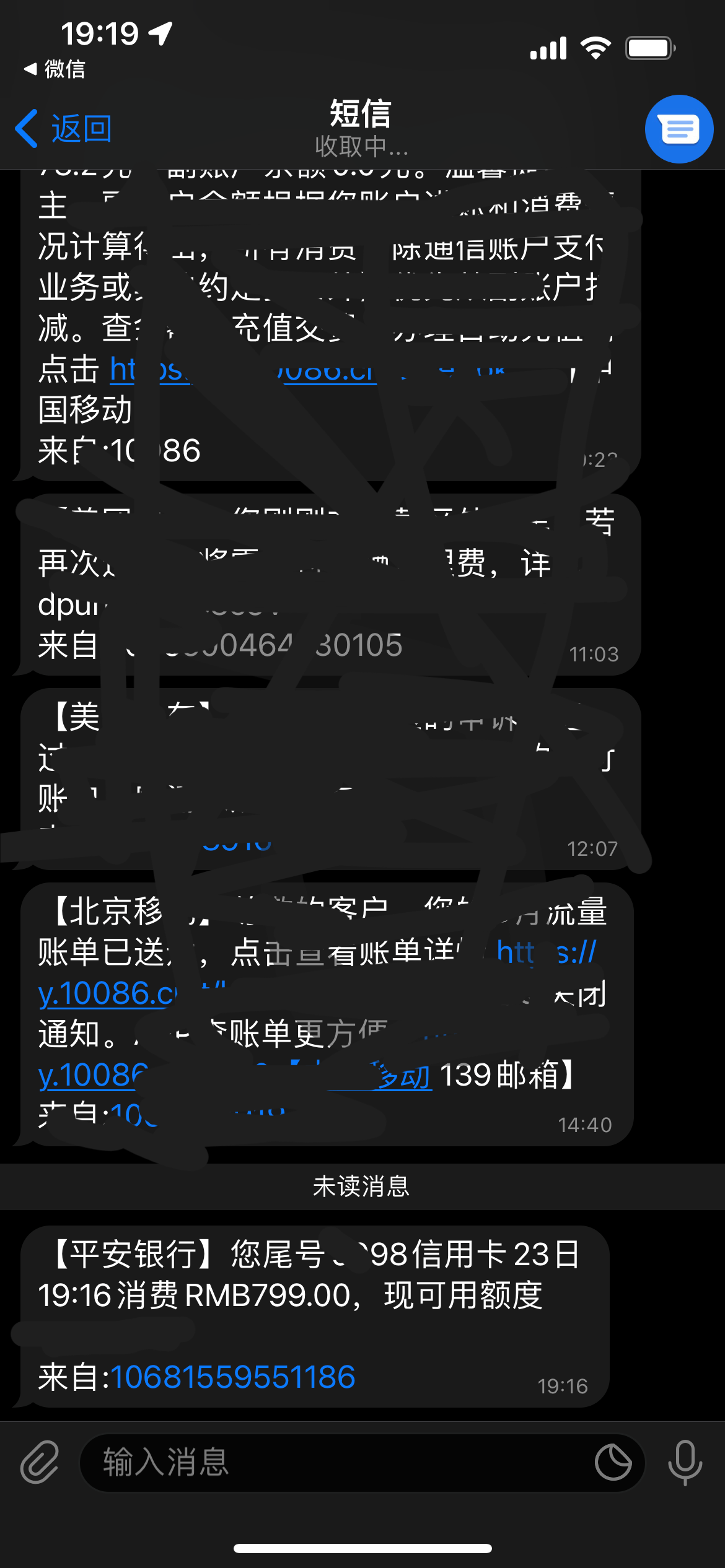Viewport: 725px width, 1568px height.
Task: Tap the sender number 10681559551186
Action: 232,1377
